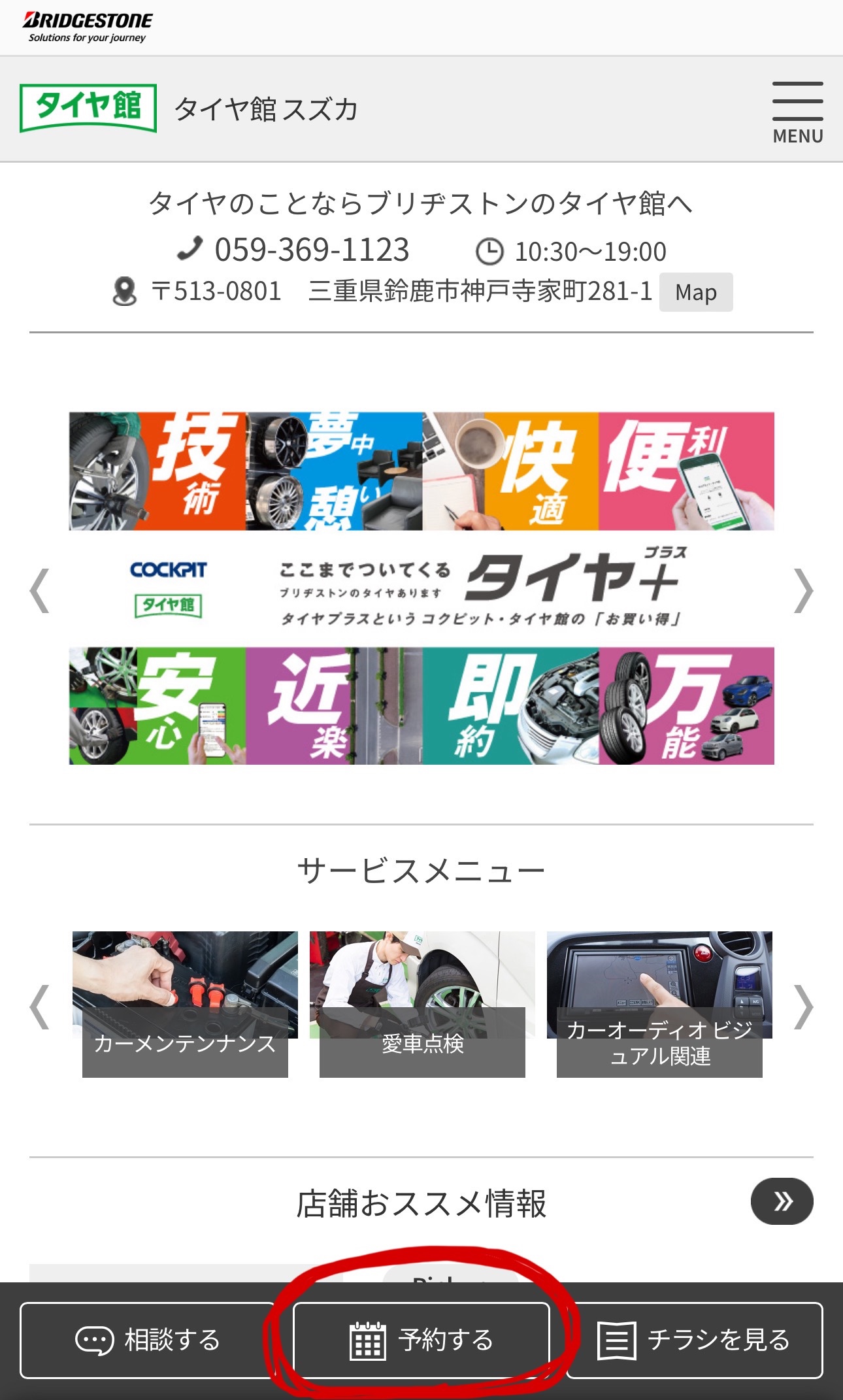Image resolution: width=843 pixels, height=1400 pixels.
Task: Call the store at 059-369-1123
Action: 311,250
